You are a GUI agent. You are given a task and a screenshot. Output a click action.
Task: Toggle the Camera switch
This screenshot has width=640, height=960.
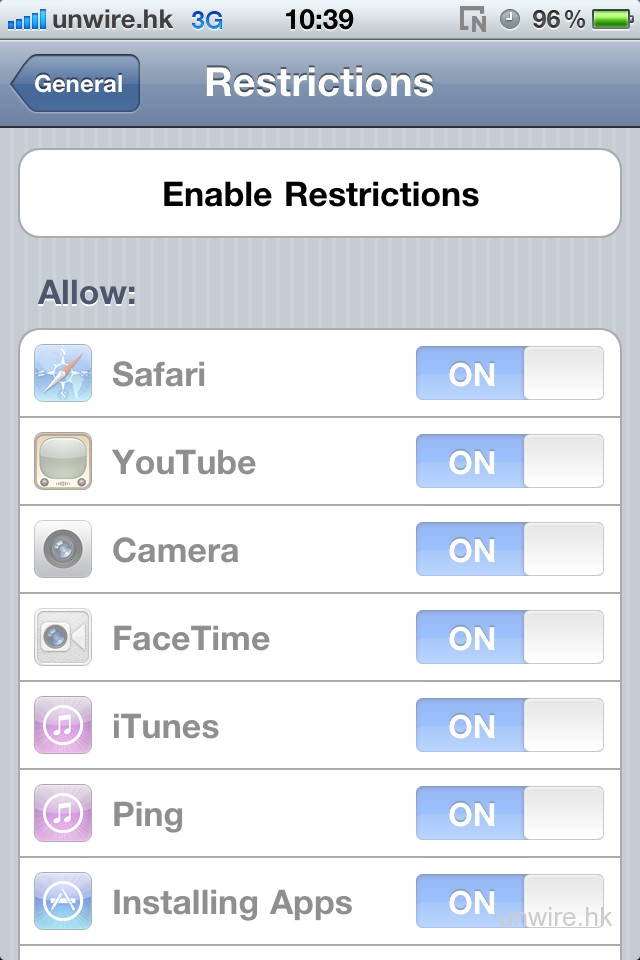click(509, 550)
